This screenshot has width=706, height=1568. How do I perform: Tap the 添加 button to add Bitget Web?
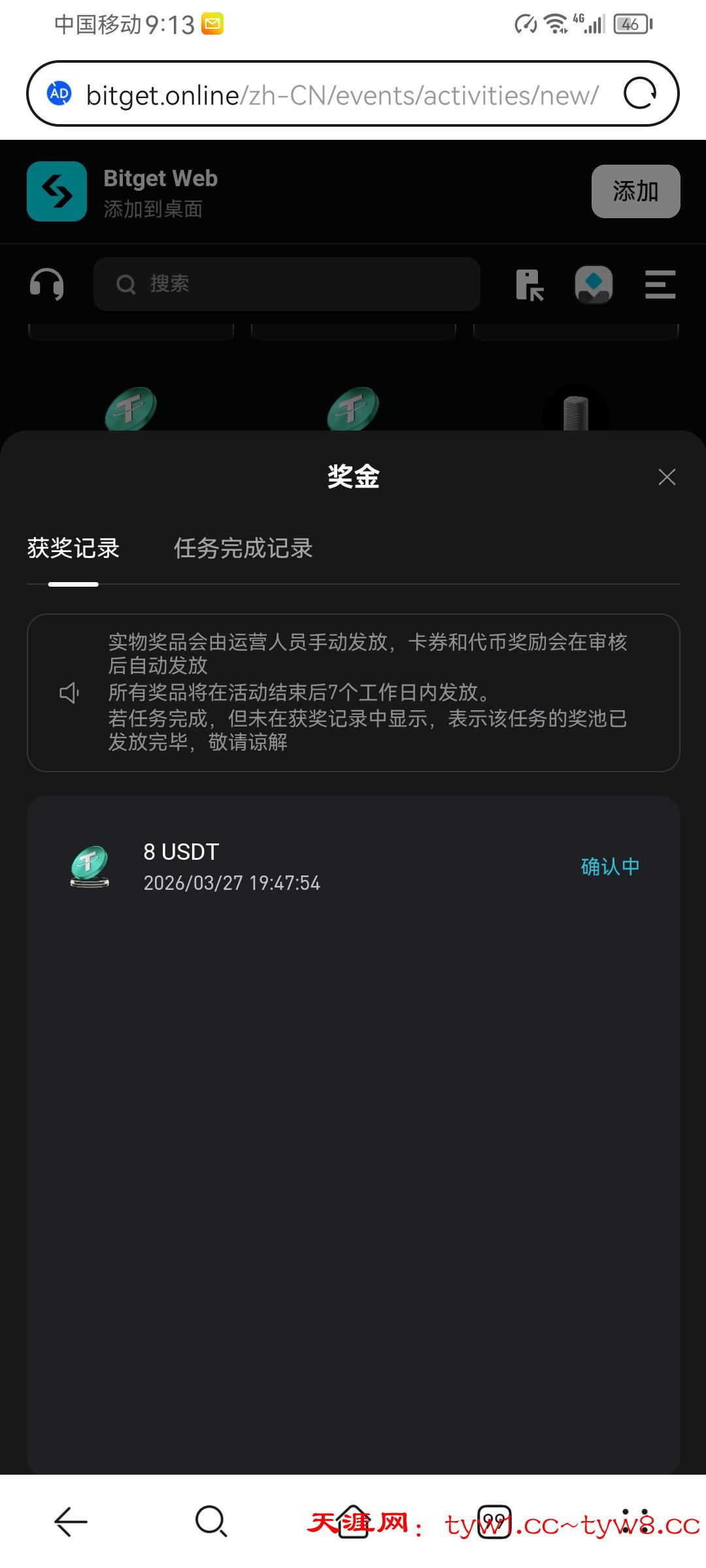click(x=635, y=191)
